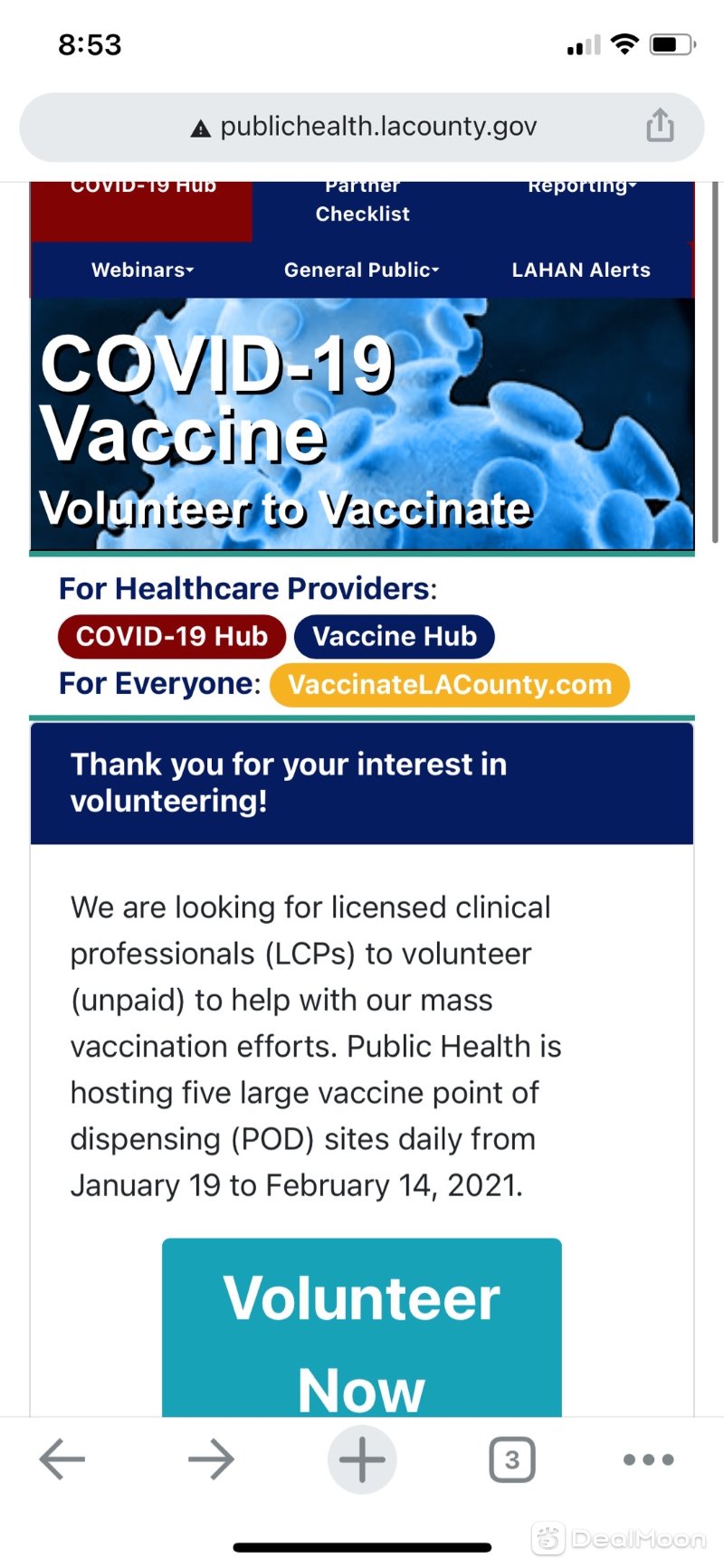Go forward in browser history

211,1459
